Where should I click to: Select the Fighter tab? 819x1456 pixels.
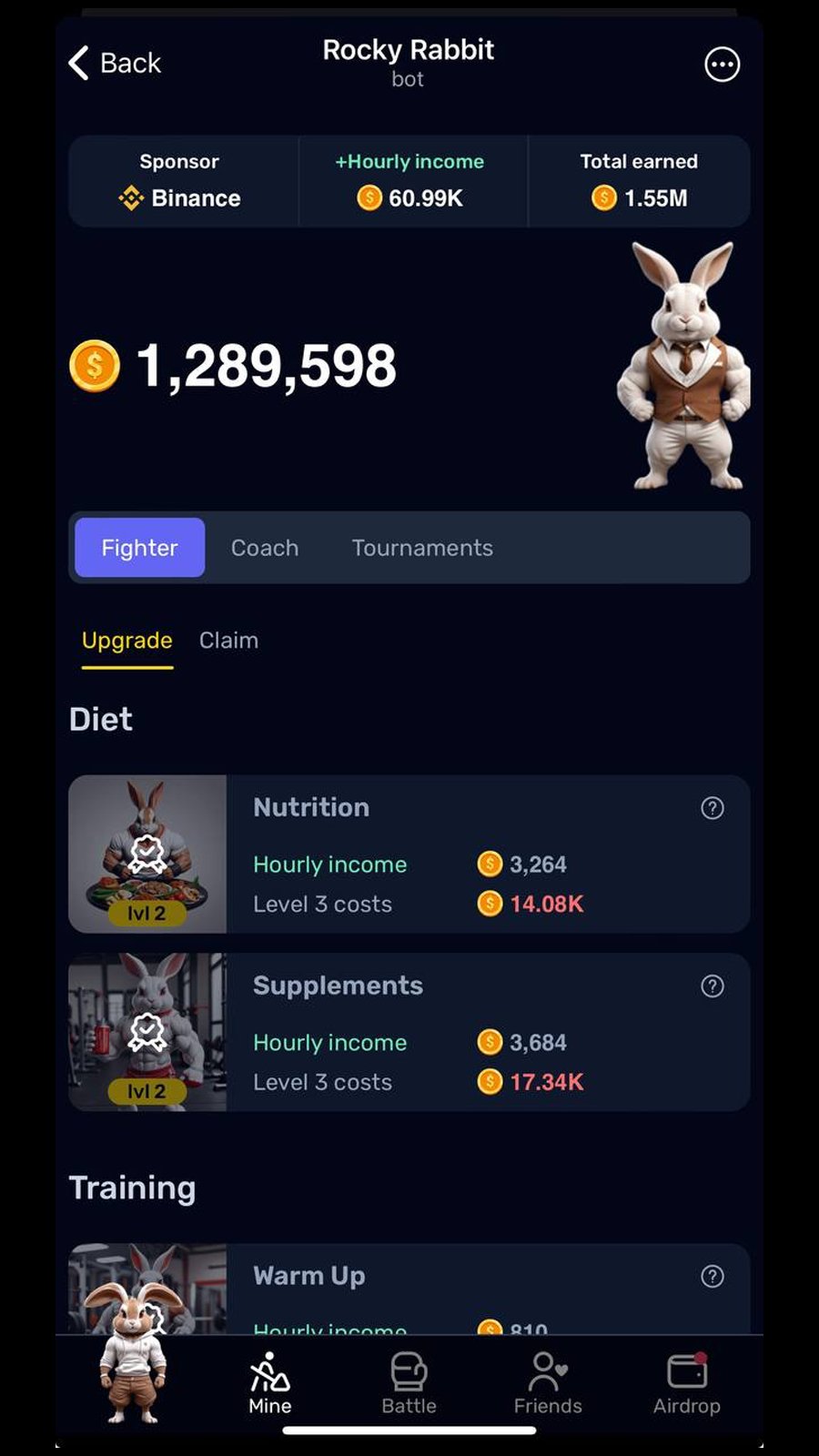(139, 548)
